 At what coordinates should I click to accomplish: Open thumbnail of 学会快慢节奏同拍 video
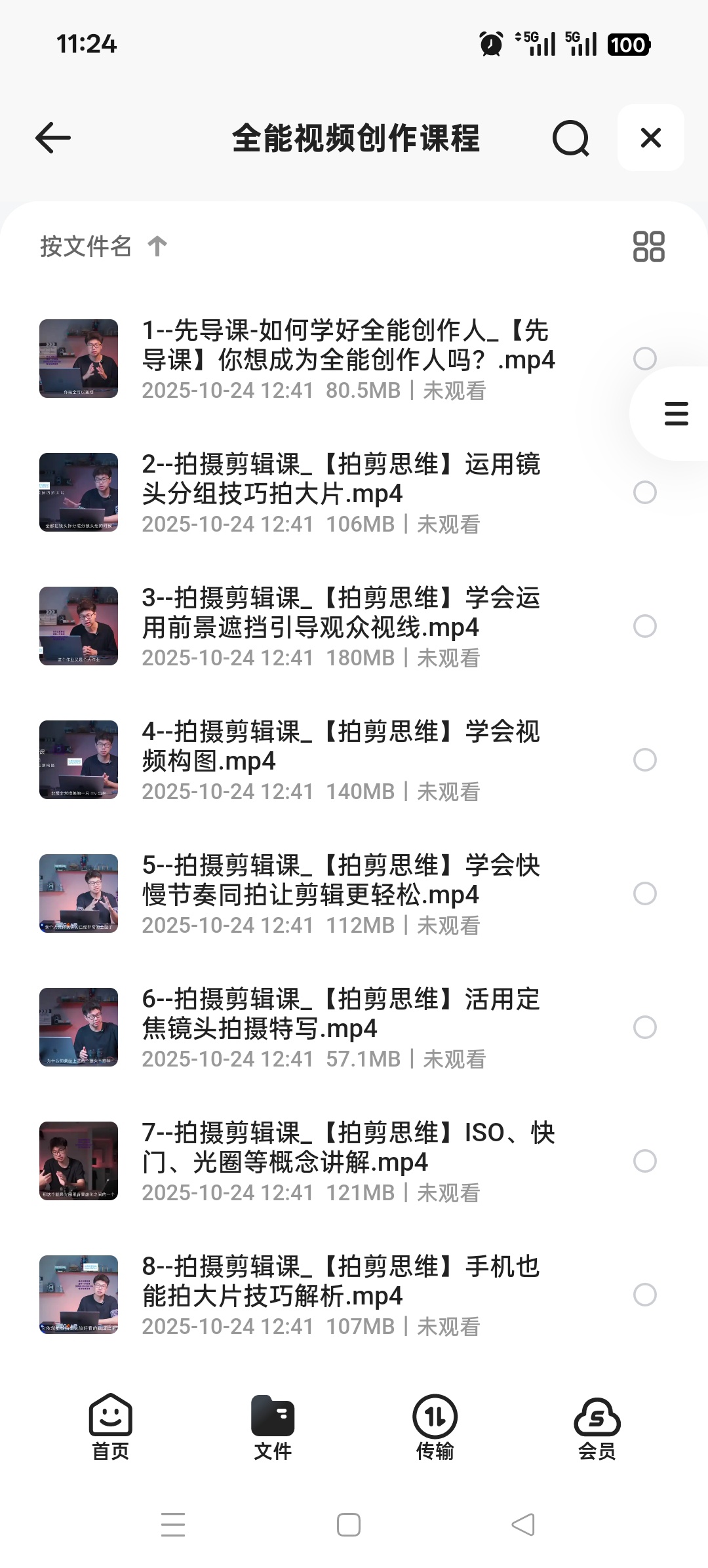[79, 893]
